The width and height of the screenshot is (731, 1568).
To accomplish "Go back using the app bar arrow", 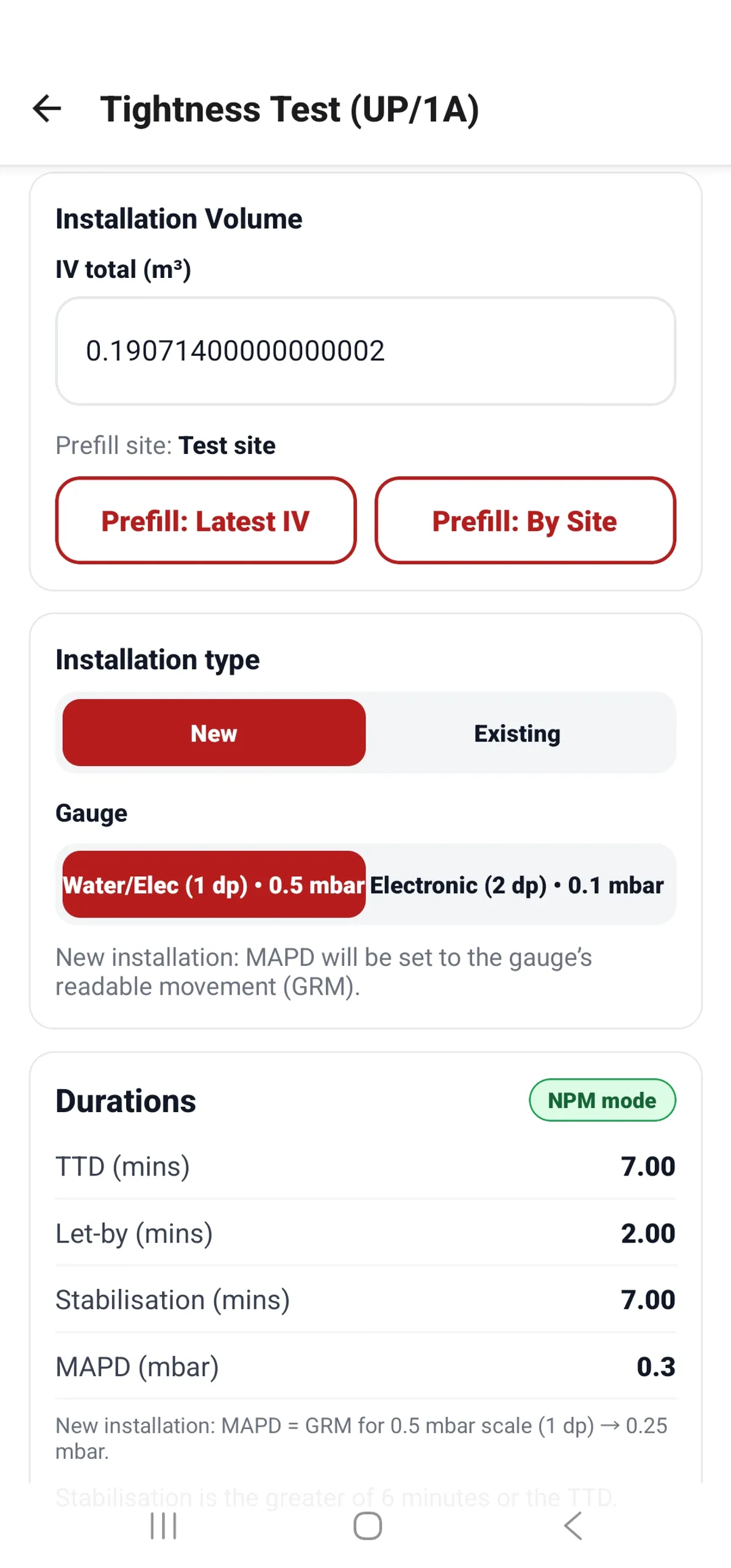I will tap(47, 109).
